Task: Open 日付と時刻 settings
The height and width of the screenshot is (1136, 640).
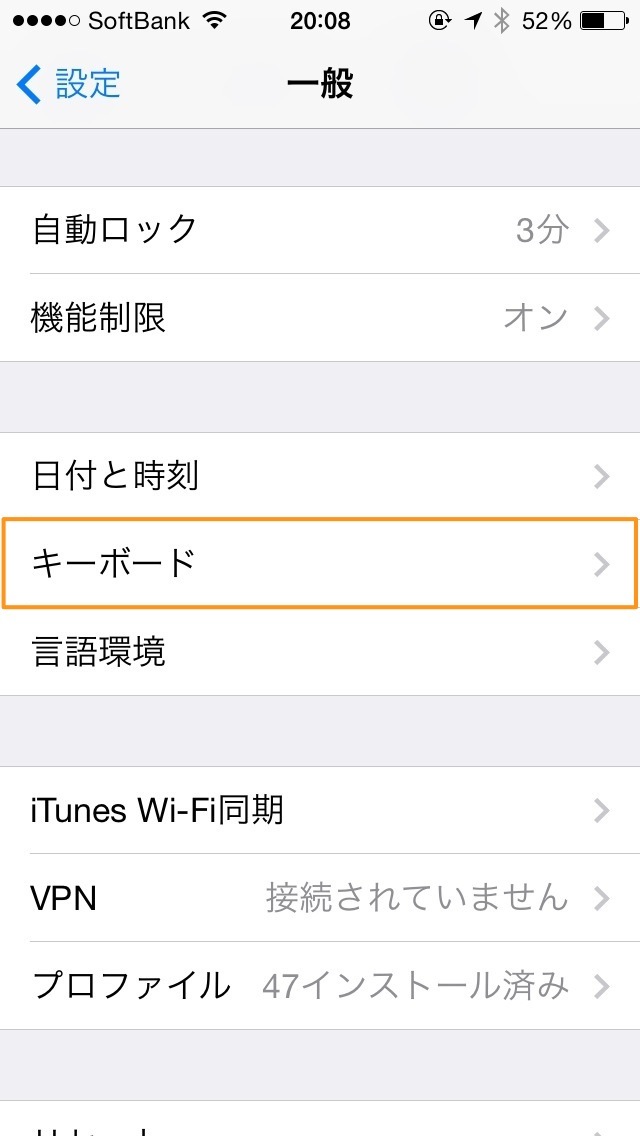Action: pyautogui.click(x=320, y=477)
